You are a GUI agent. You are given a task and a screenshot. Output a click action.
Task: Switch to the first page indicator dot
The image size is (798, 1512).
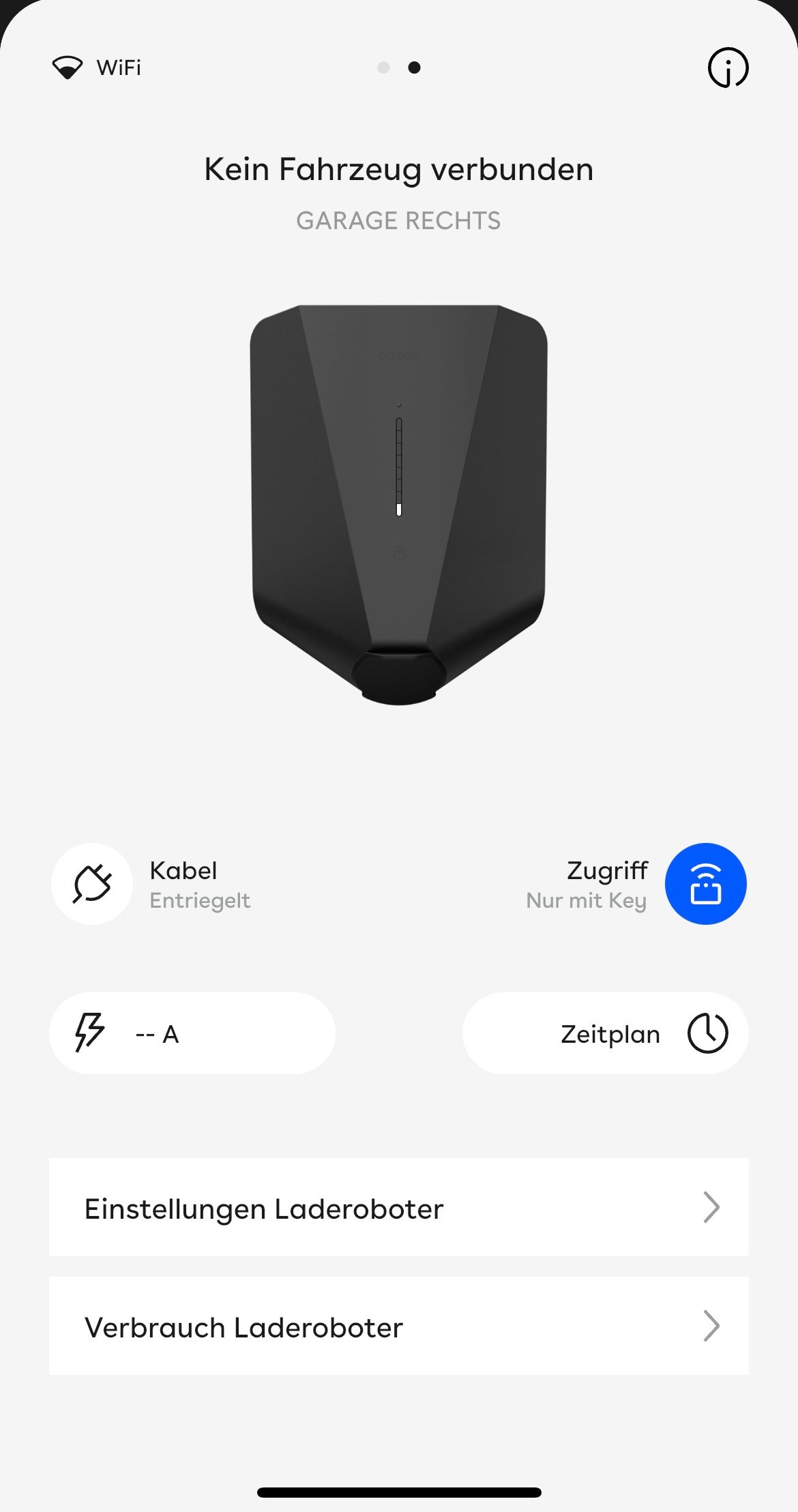tap(383, 68)
